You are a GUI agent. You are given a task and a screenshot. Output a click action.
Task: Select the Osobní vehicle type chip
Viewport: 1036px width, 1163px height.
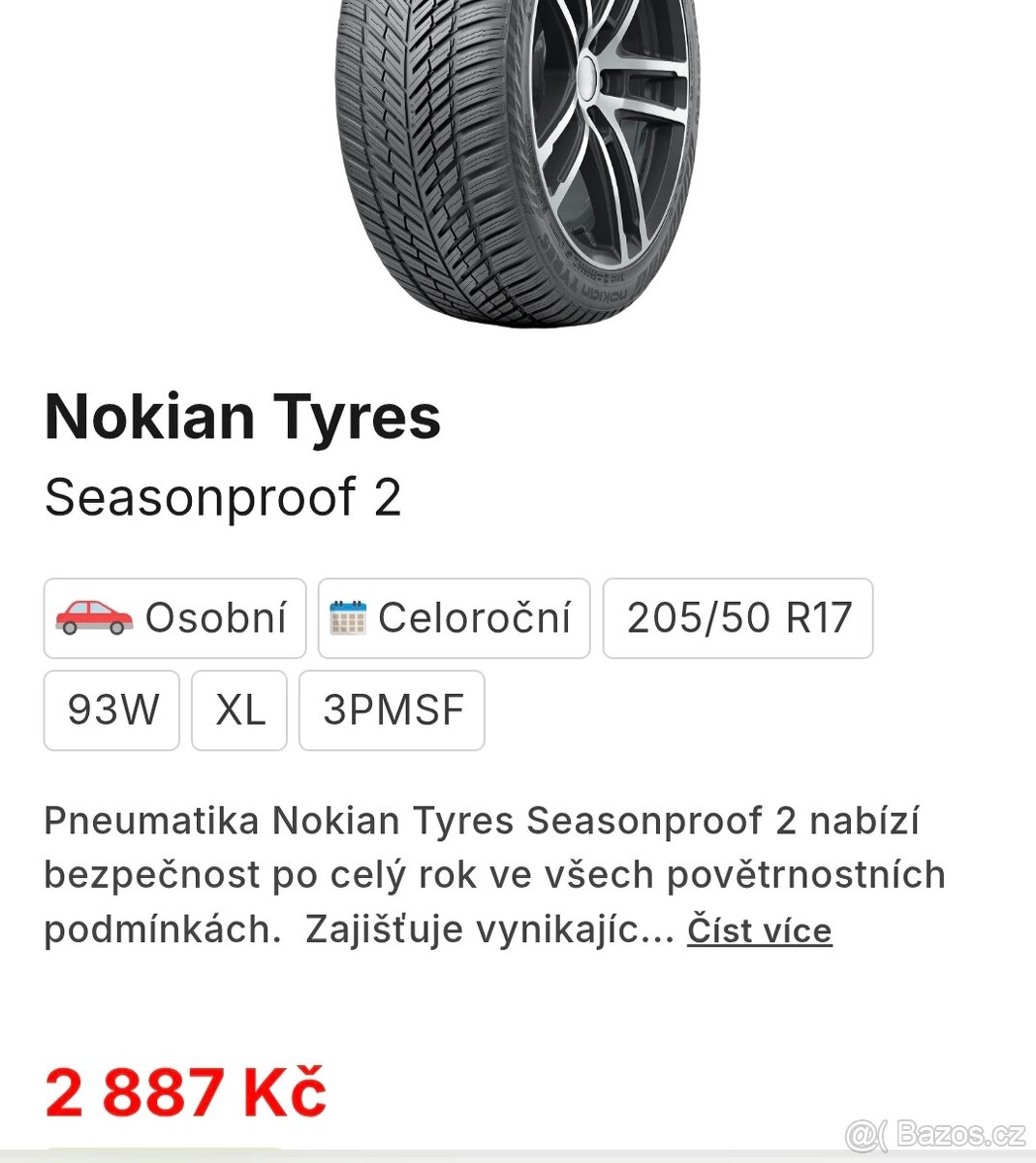[x=174, y=617]
